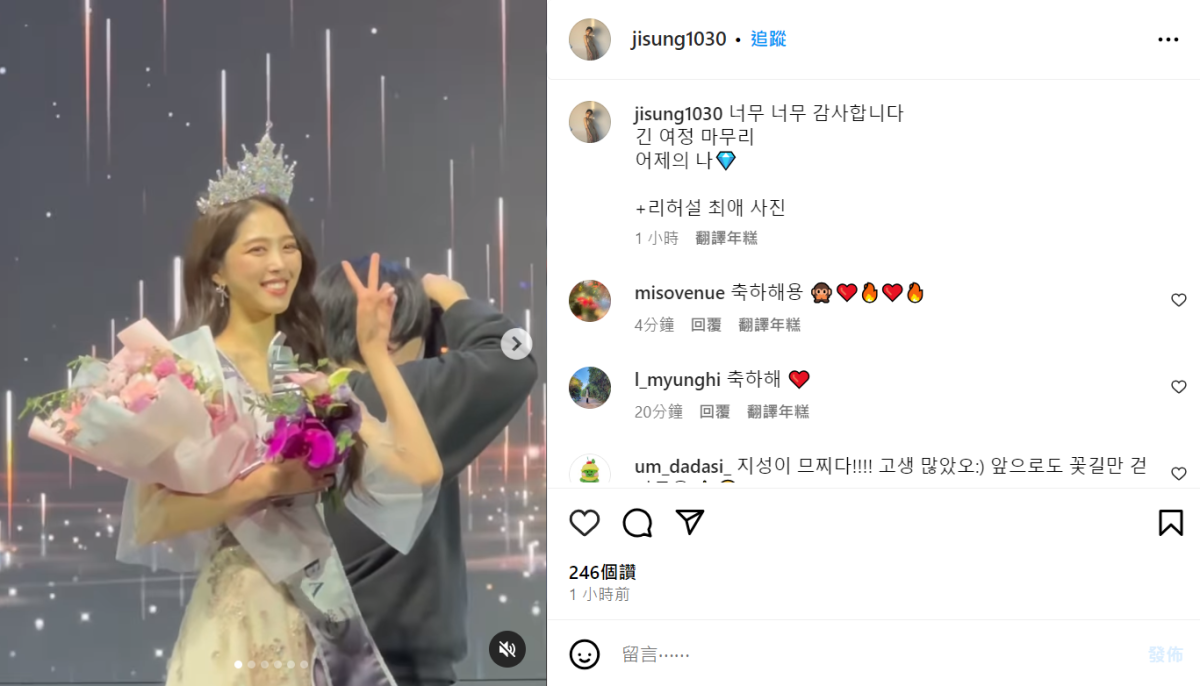Open jisung1030 profile from the header username
The height and width of the screenshot is (686, 1200).
(x=678, y=40)
